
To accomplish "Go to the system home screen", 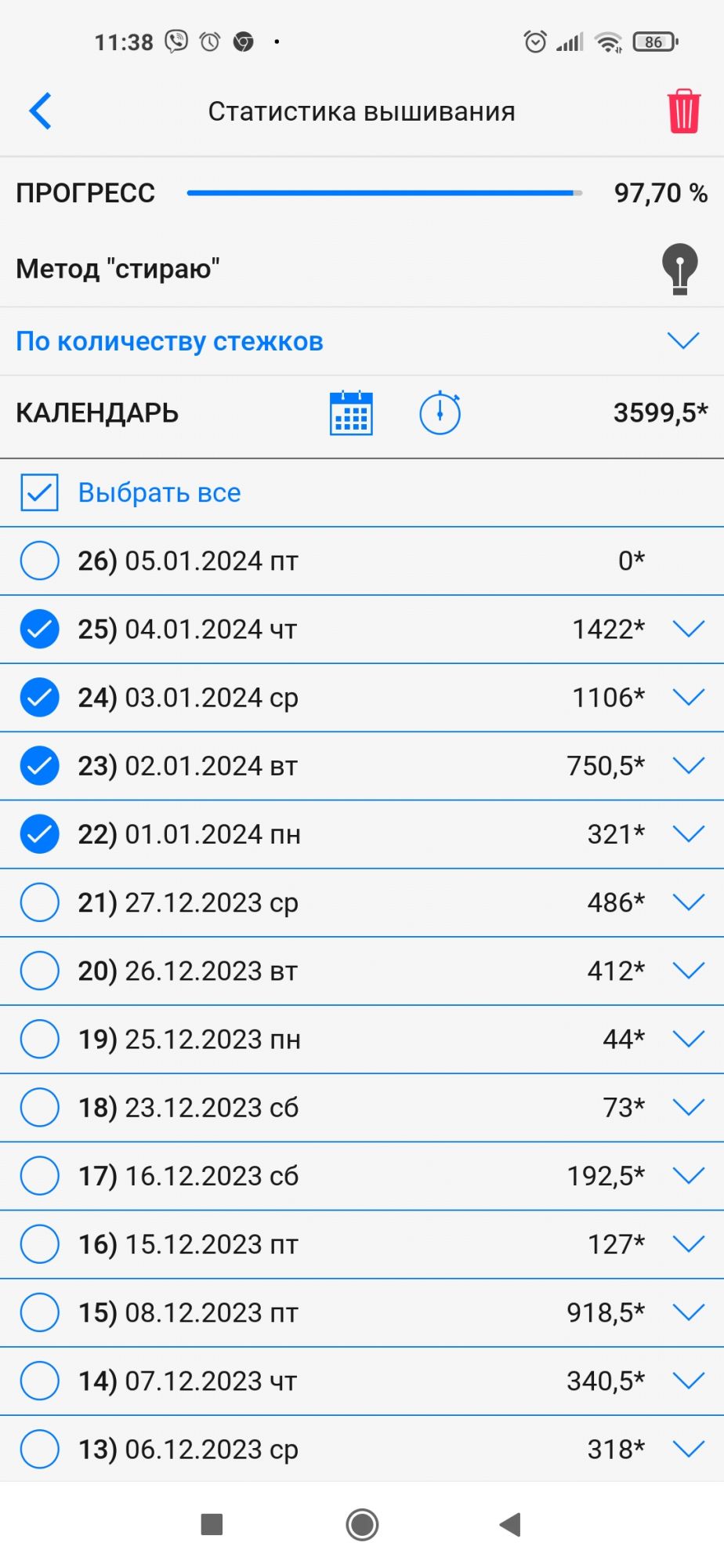I will click(x=362, y=1524).
